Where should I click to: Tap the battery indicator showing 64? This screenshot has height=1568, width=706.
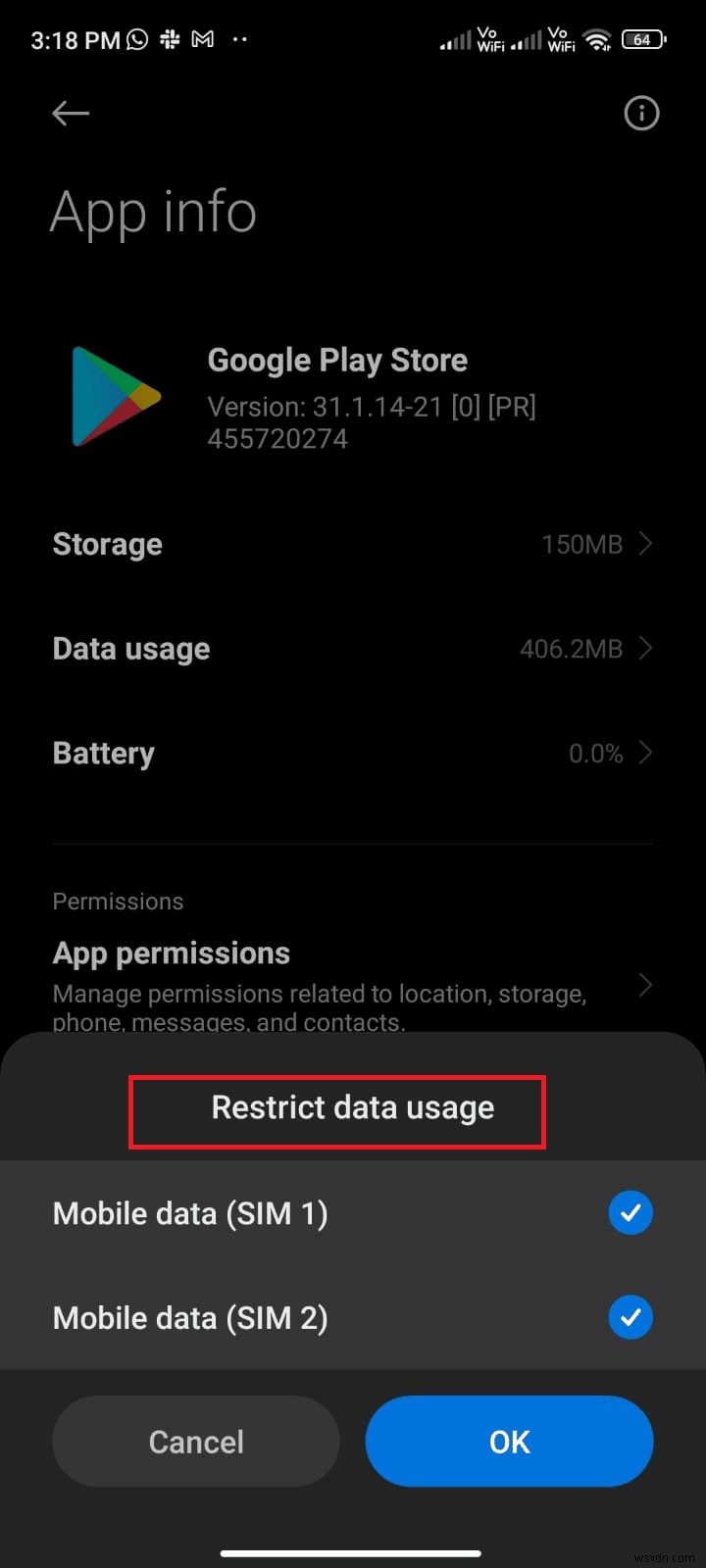click(643, 39)
